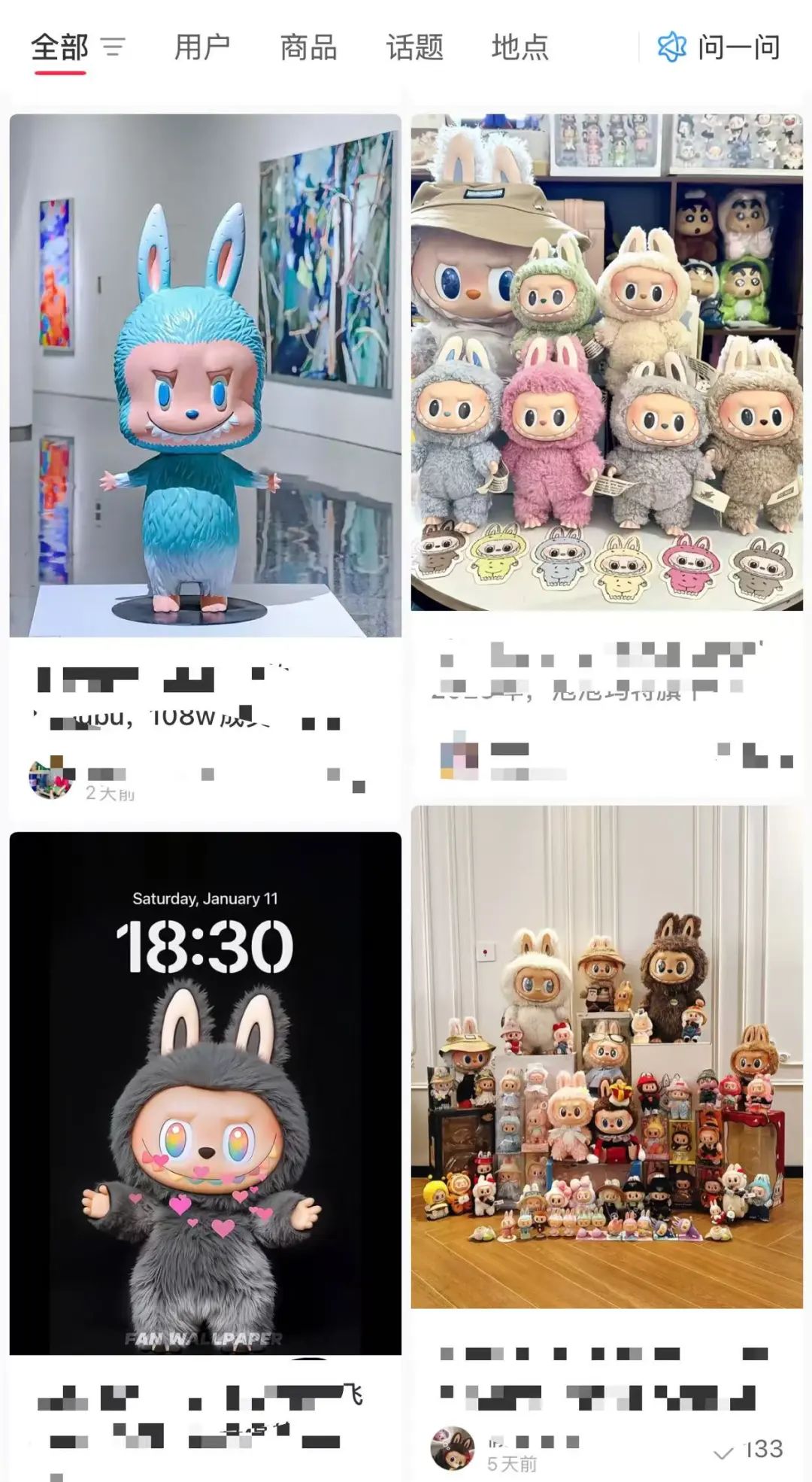Open the filter icon beside 全部
The height and width of the screenshot is (1482, 812).
click(x=114, y=47)
